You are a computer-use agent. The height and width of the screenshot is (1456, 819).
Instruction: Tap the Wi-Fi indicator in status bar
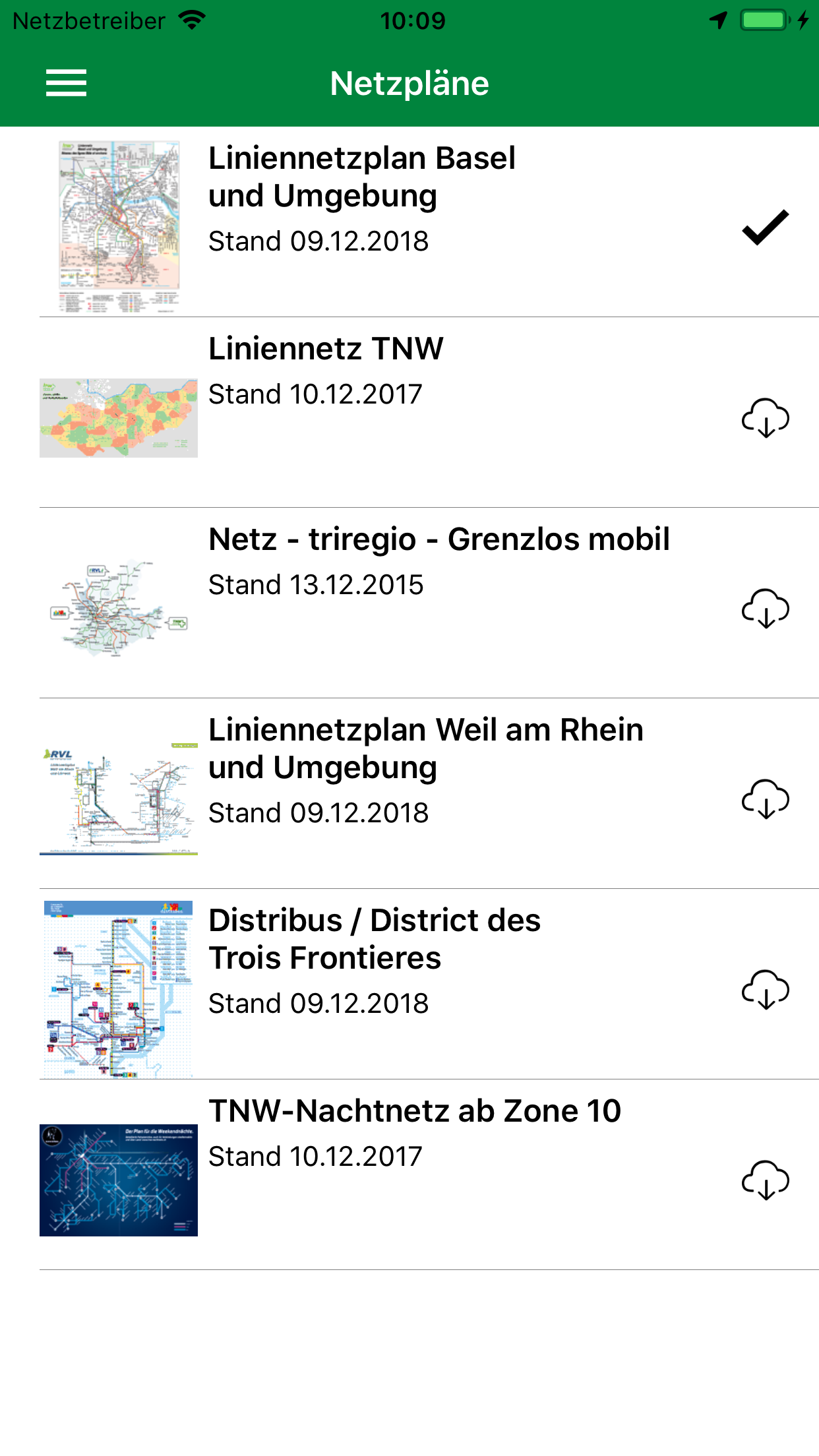(191, 20)
